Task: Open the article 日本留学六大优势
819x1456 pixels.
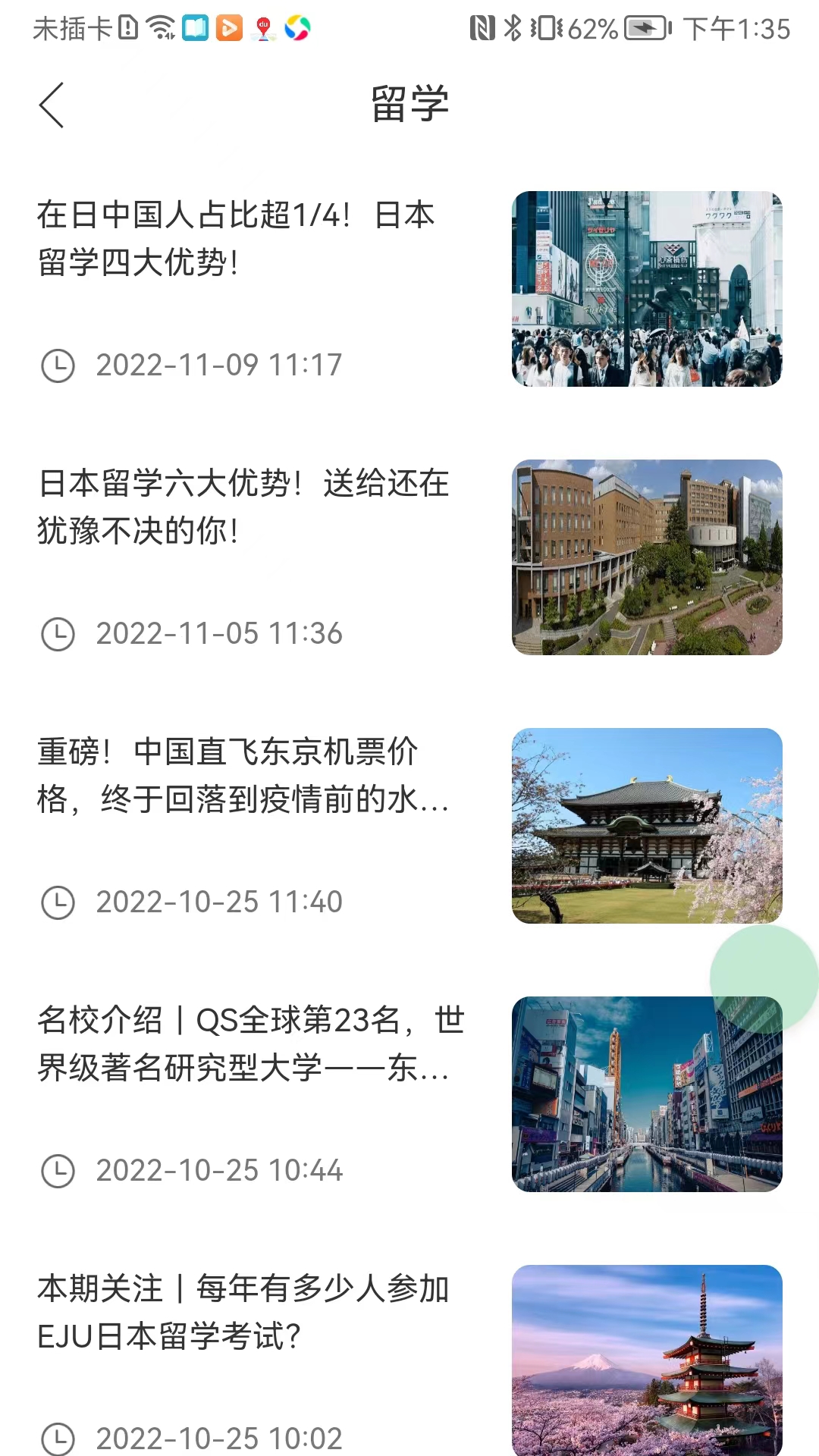Action: coord(243,508)
